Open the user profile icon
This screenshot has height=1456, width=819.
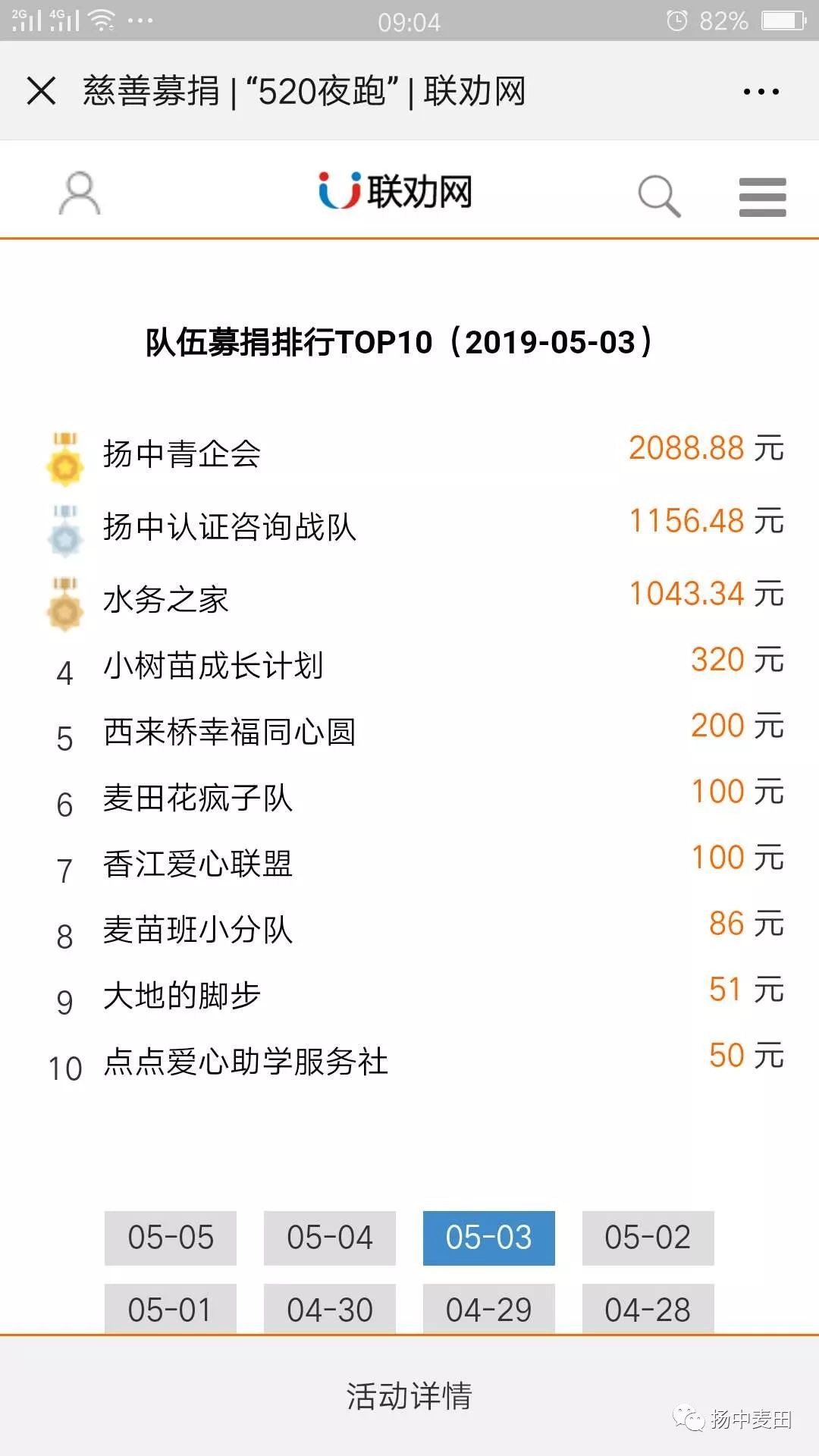(x=79, y=193)
